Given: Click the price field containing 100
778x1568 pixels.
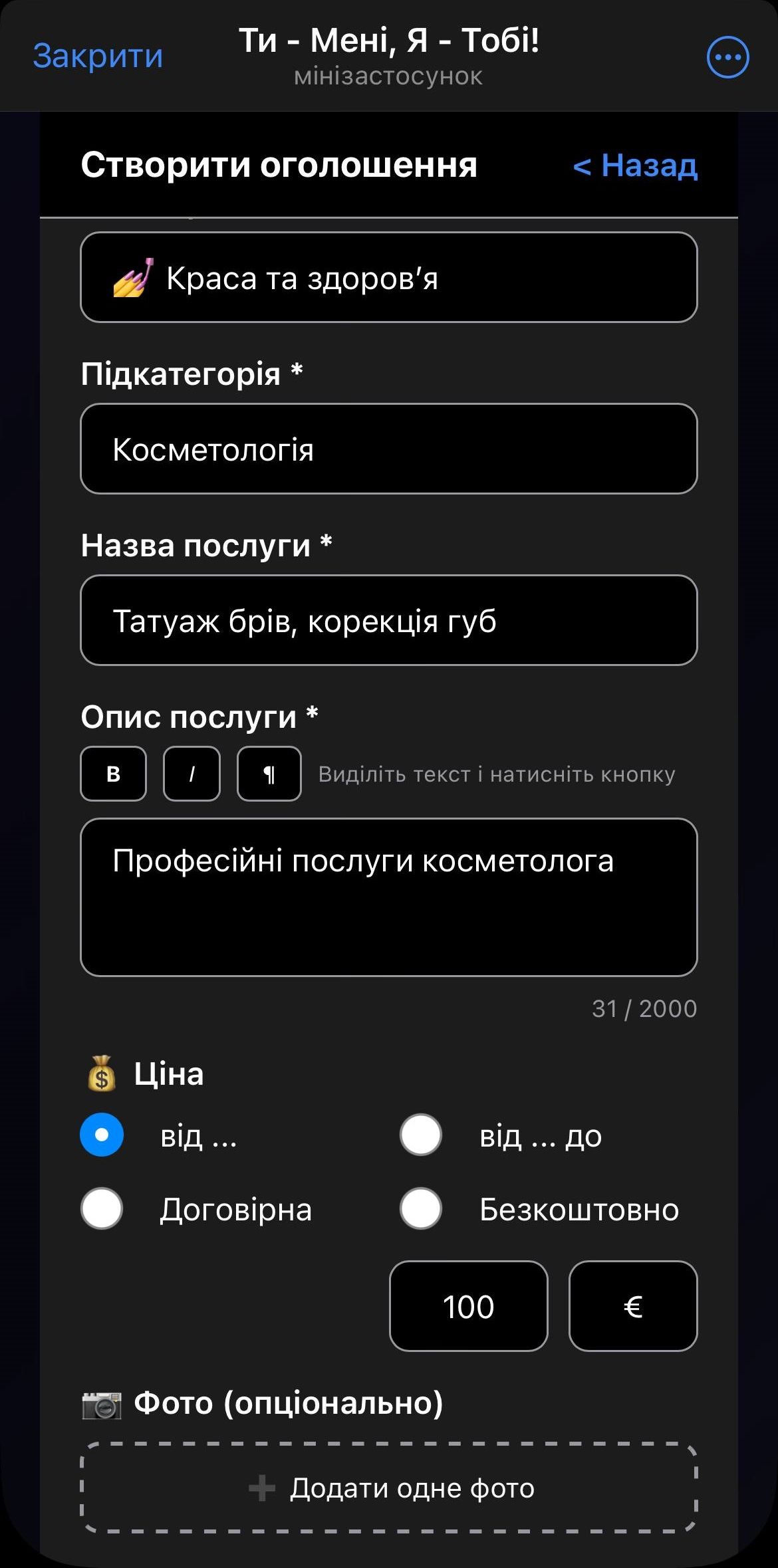Looking at the screenshot, I should coord(468,1306).
